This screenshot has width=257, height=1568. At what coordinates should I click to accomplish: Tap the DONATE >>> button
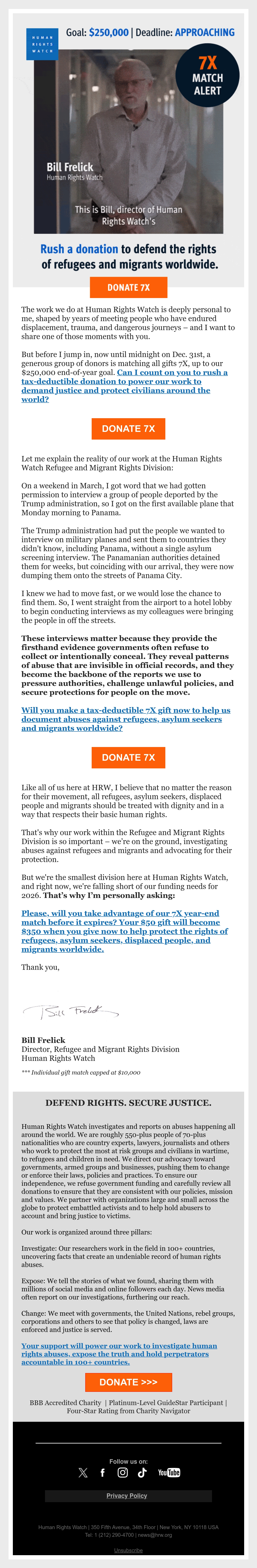(x=128, y=1382)
